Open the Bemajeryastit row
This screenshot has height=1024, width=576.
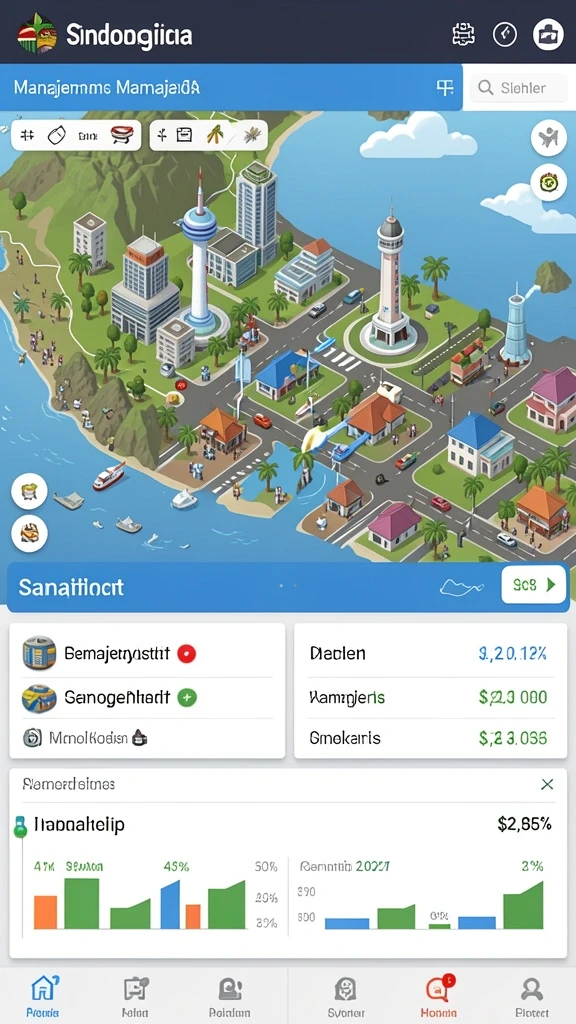click(x=147, y=653)
